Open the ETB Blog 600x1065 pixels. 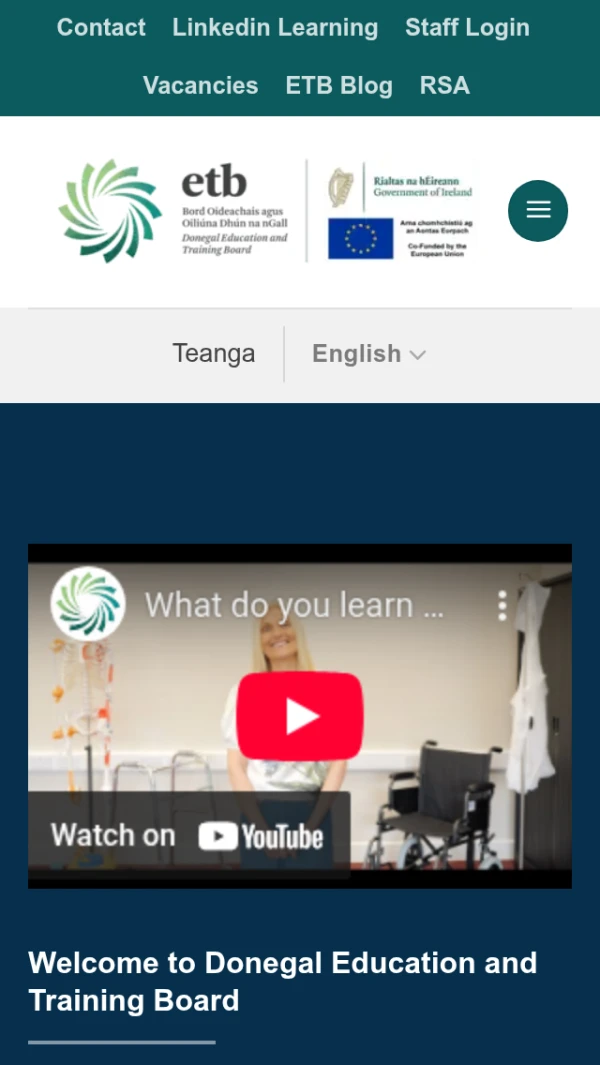click(x=339, y=86)
